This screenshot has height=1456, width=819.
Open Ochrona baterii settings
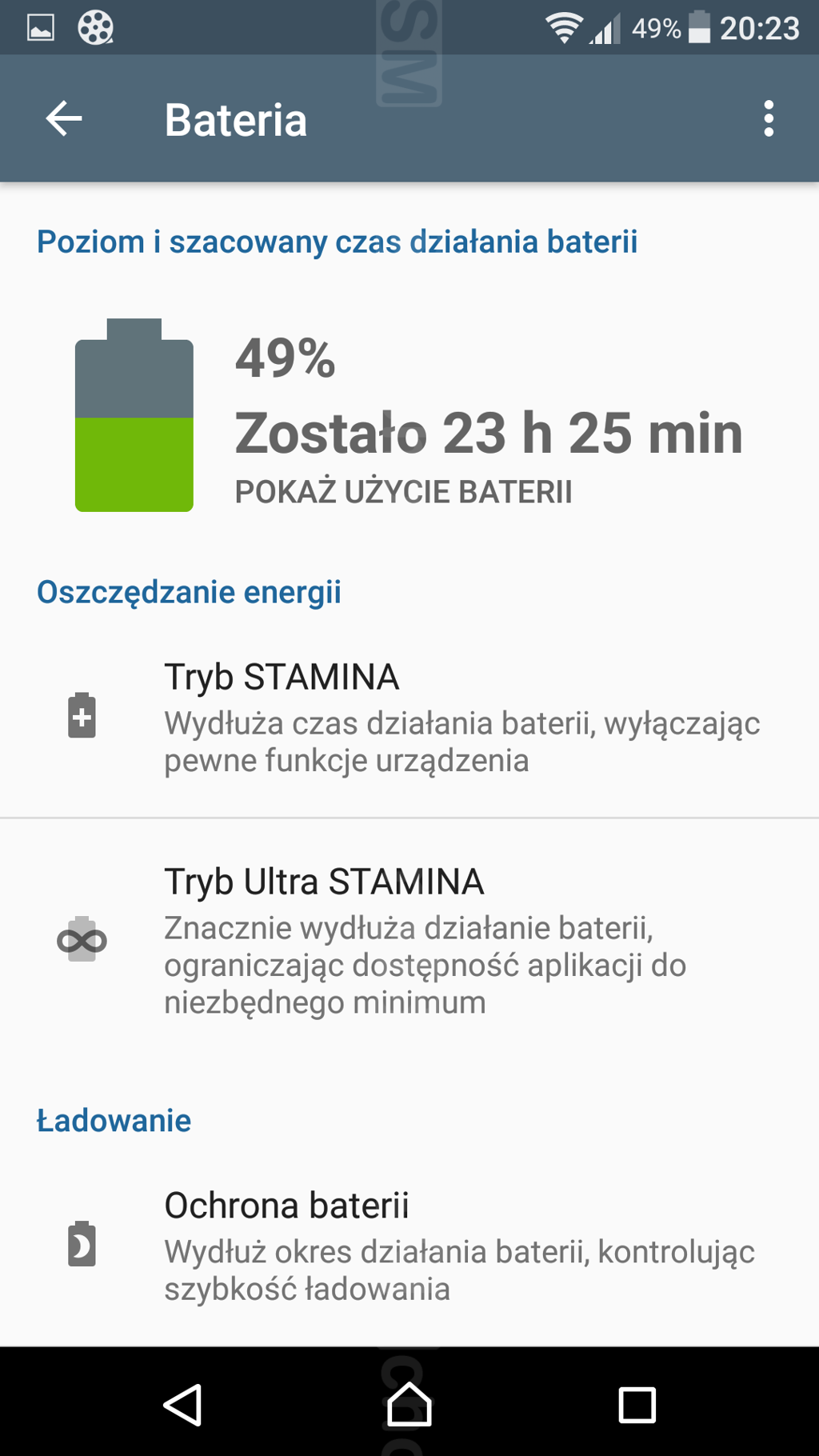coord(409,1245)
